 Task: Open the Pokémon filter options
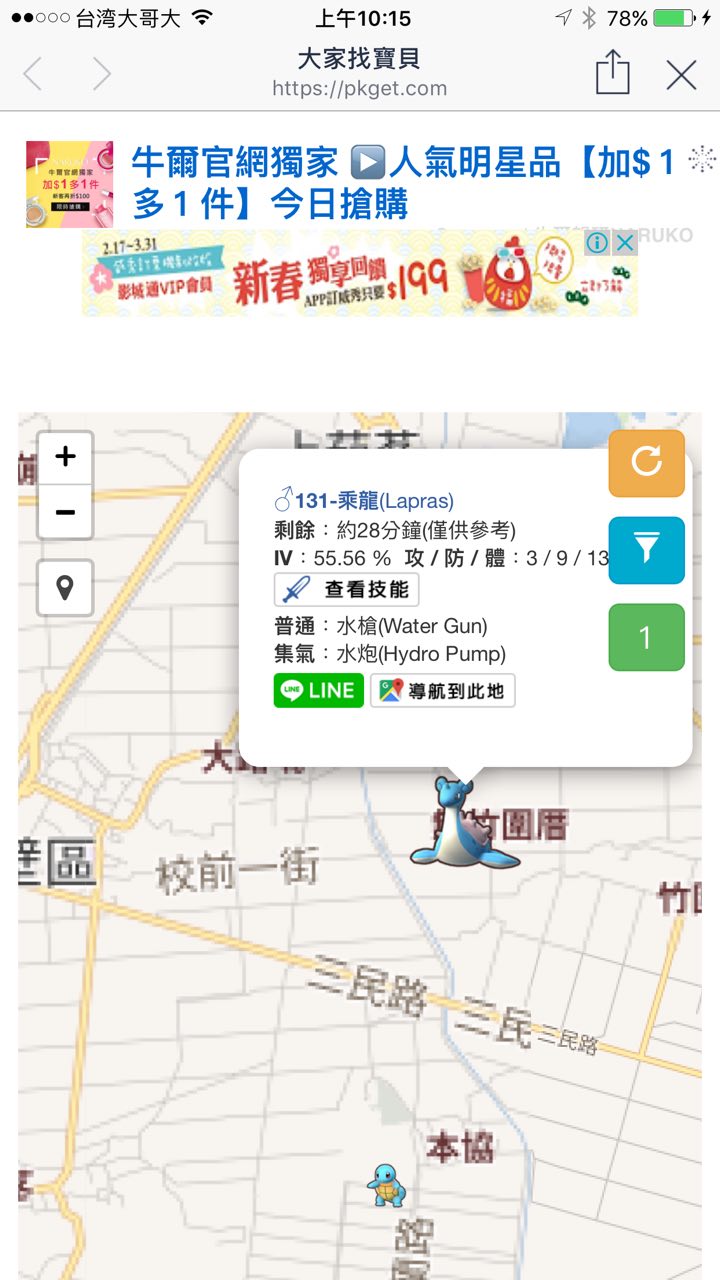tap(647, 550)
